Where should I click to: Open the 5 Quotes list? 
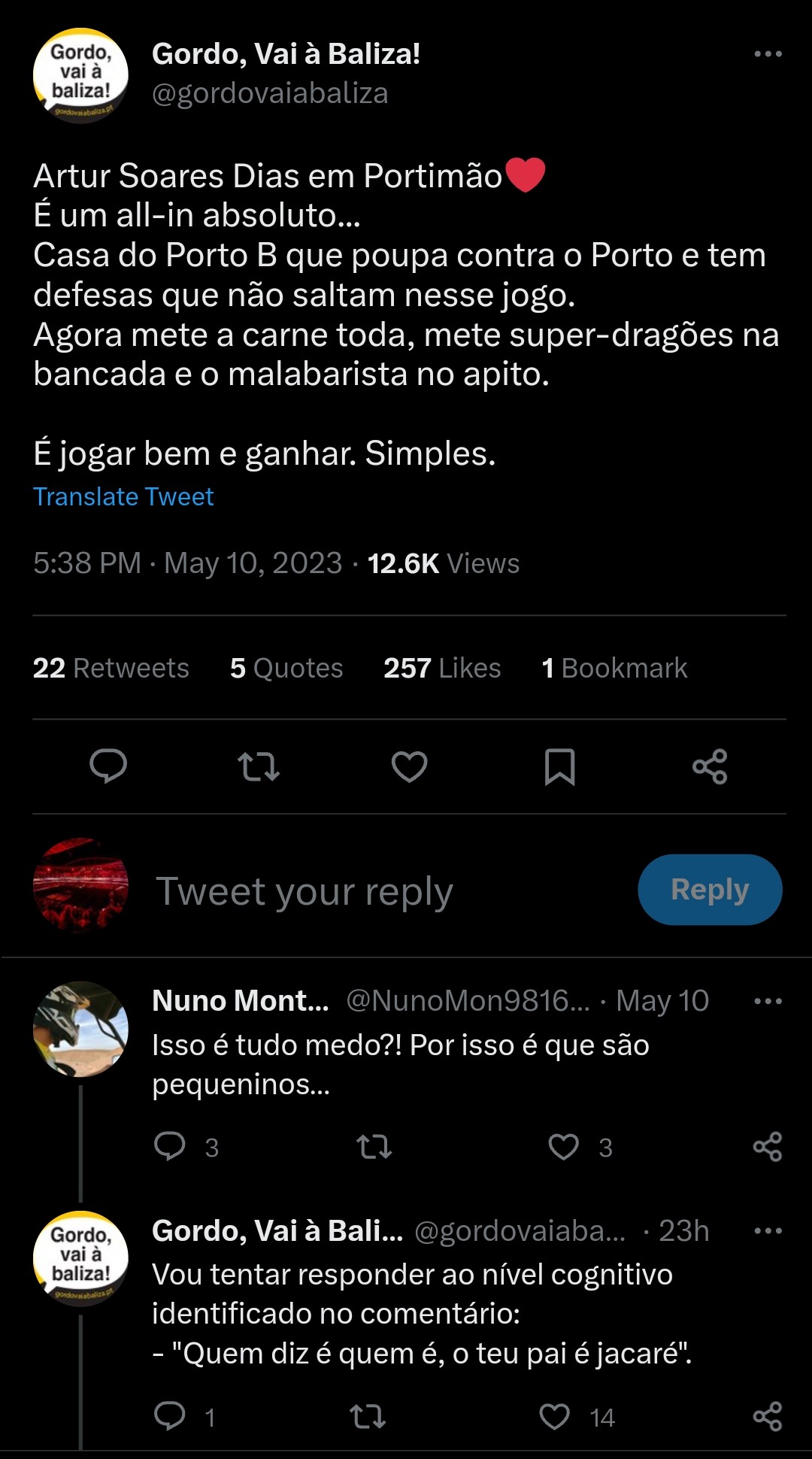tap(286, 668)
